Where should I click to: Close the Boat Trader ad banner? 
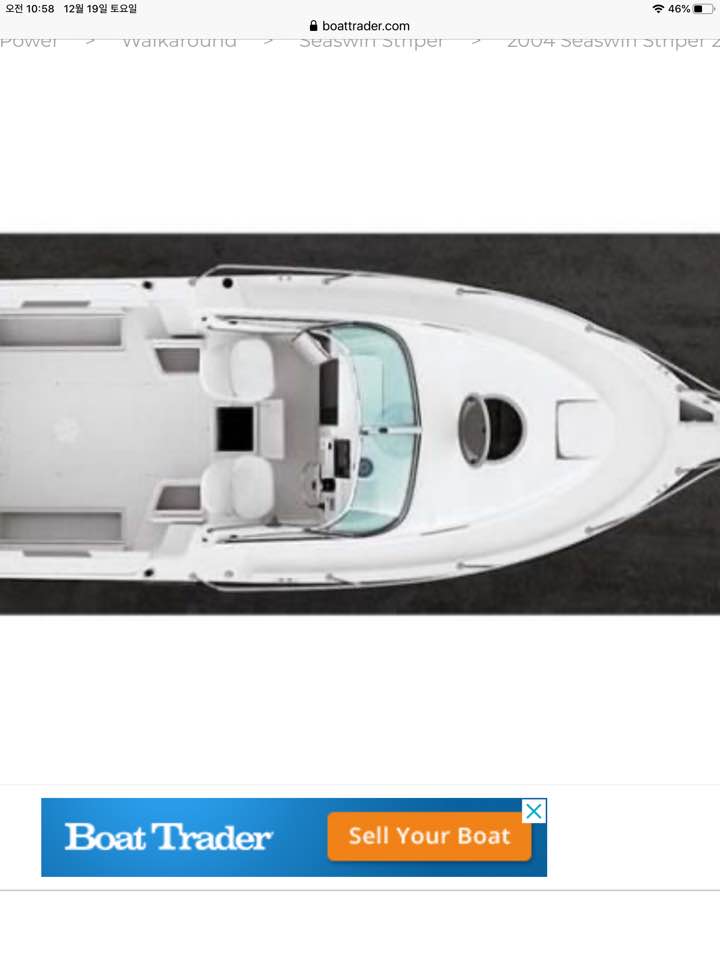click(535, 811)
